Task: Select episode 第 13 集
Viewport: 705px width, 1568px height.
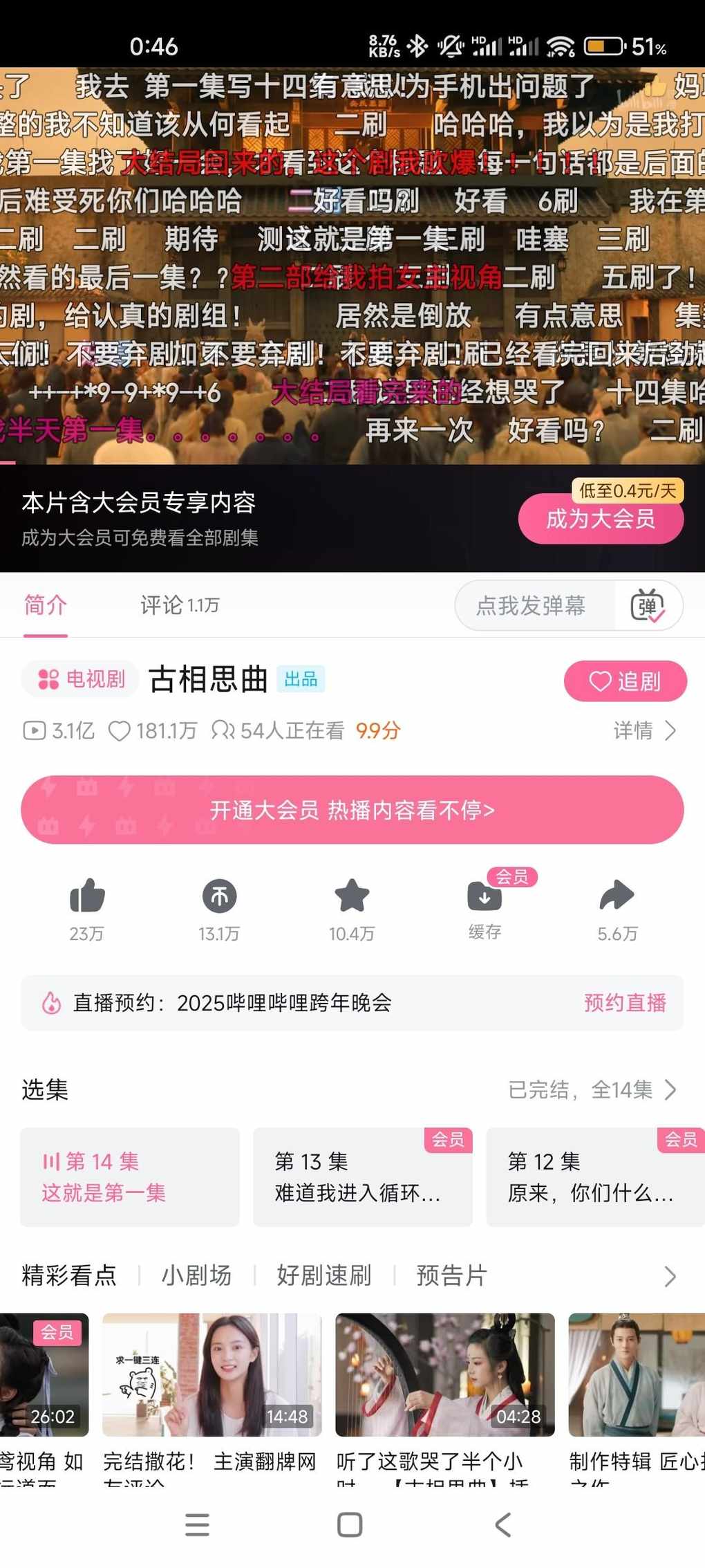Action: 362,1177
